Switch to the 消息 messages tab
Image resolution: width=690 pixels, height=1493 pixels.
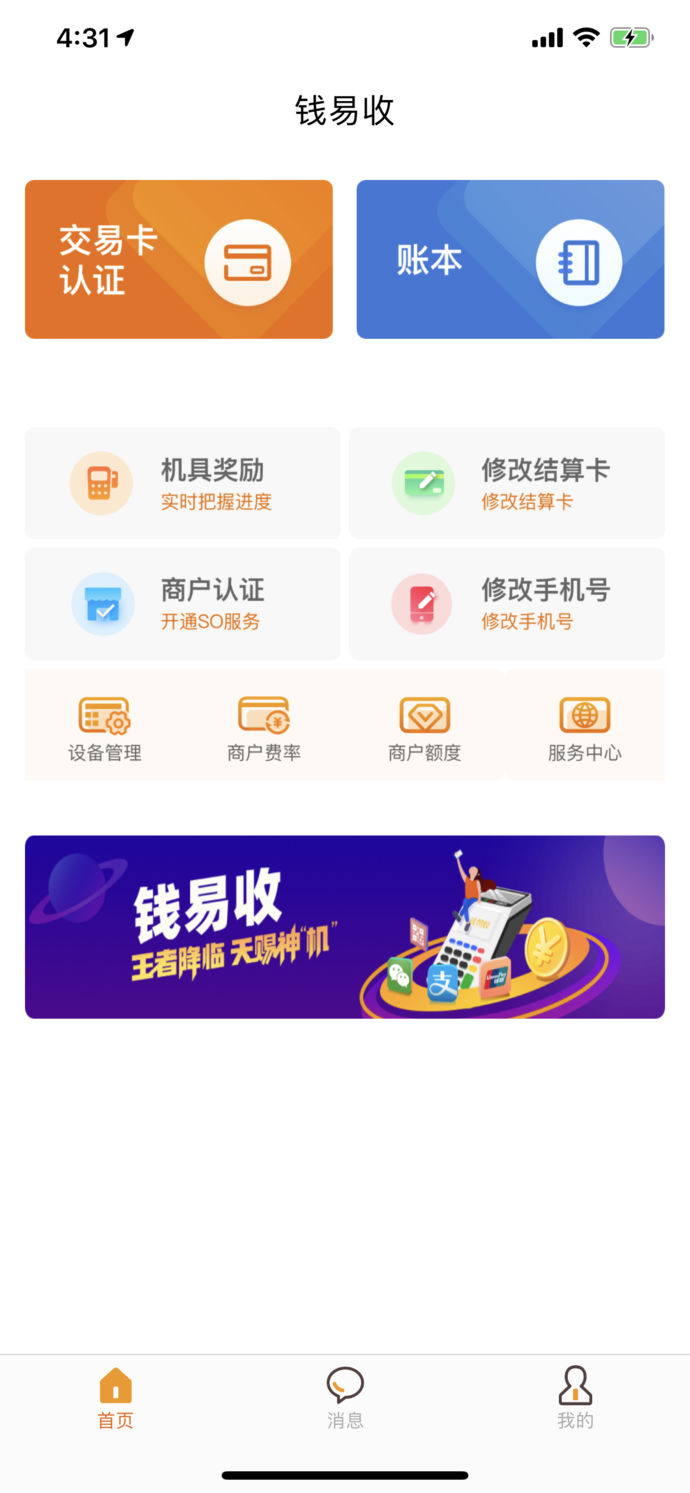click(345, 1398)
